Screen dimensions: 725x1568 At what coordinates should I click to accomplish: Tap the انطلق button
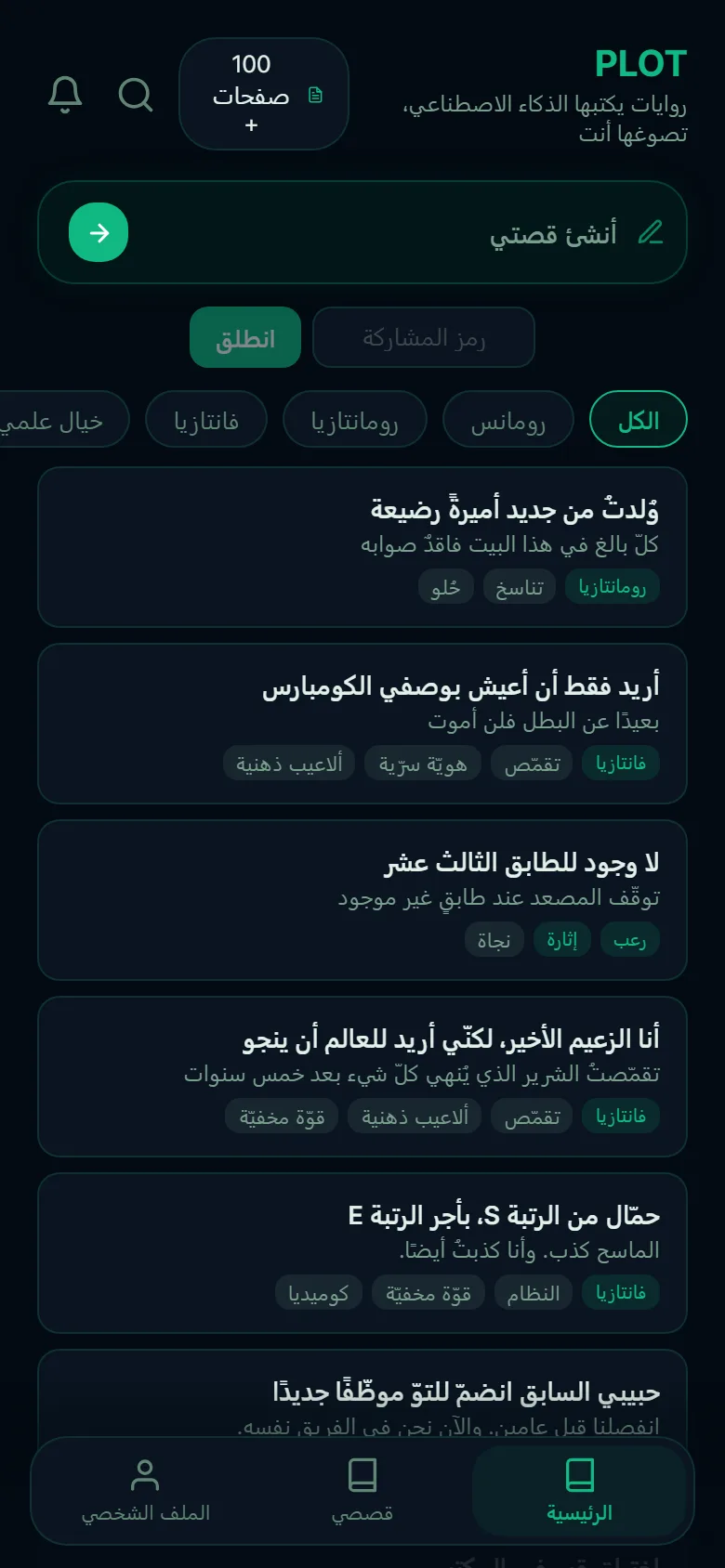point(245,337)
